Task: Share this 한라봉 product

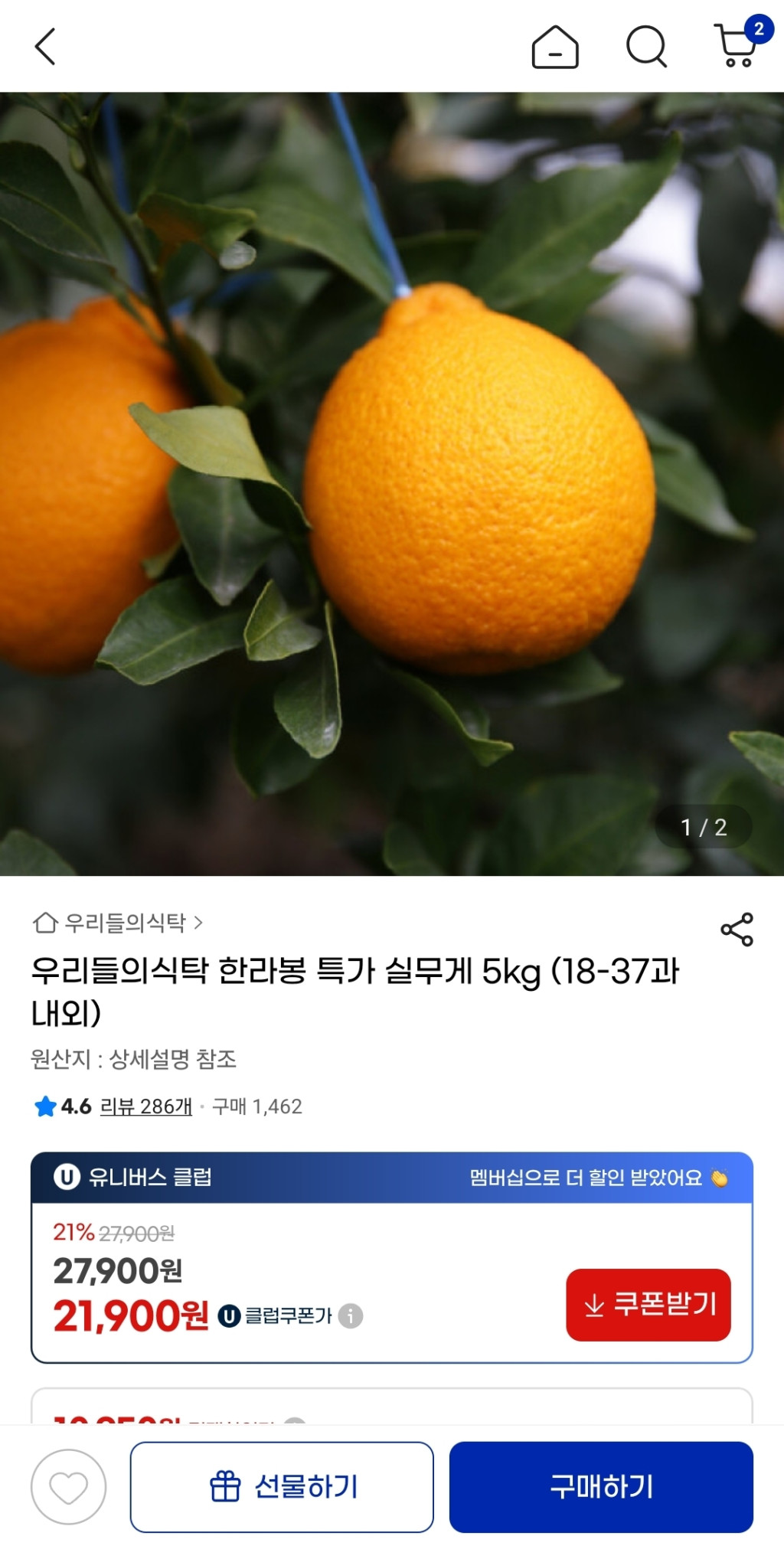Action: (737, 930)
